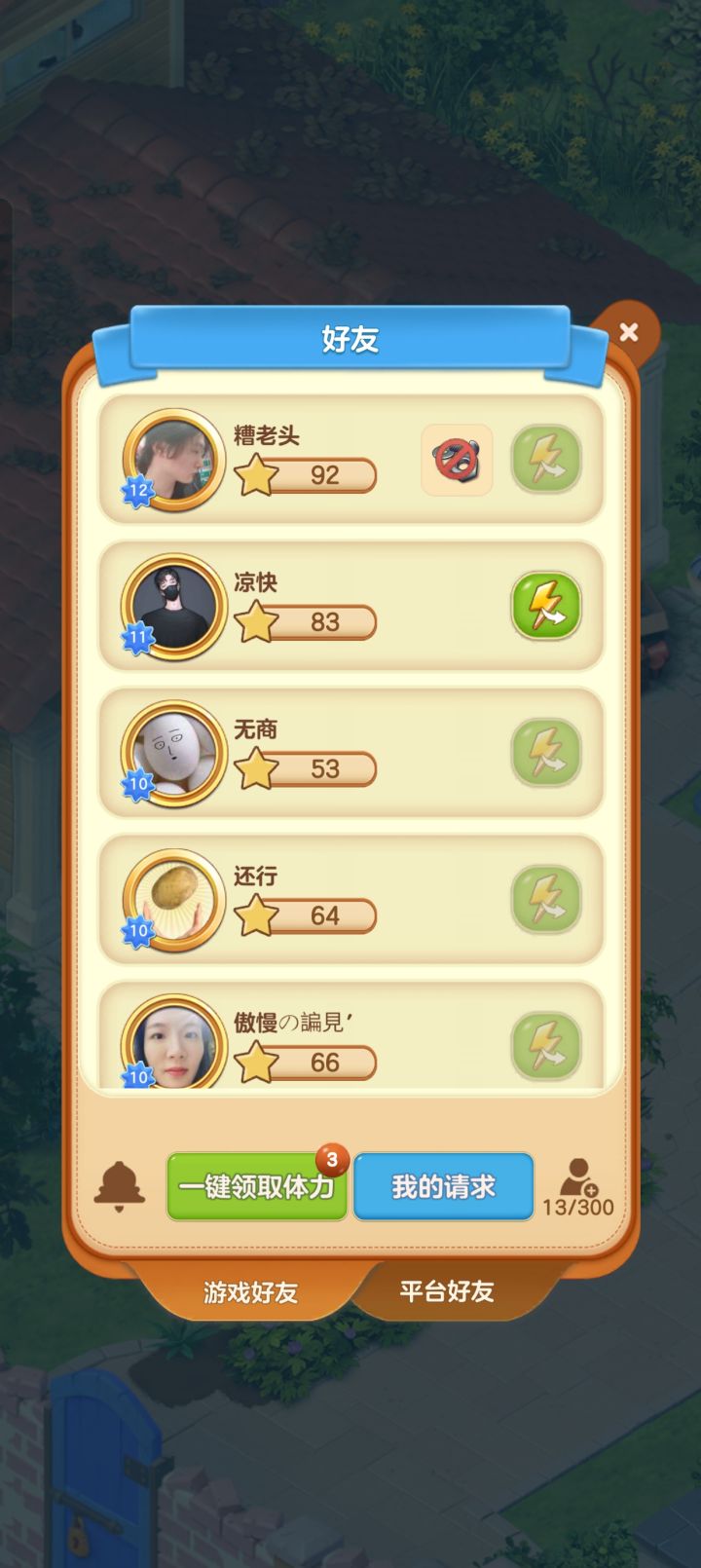Image resolution: width=701 pixels, height=1568 pixels.
Task: Tap the grayed lightning icon for 糟老头
Action: click(x=547, y=461)
